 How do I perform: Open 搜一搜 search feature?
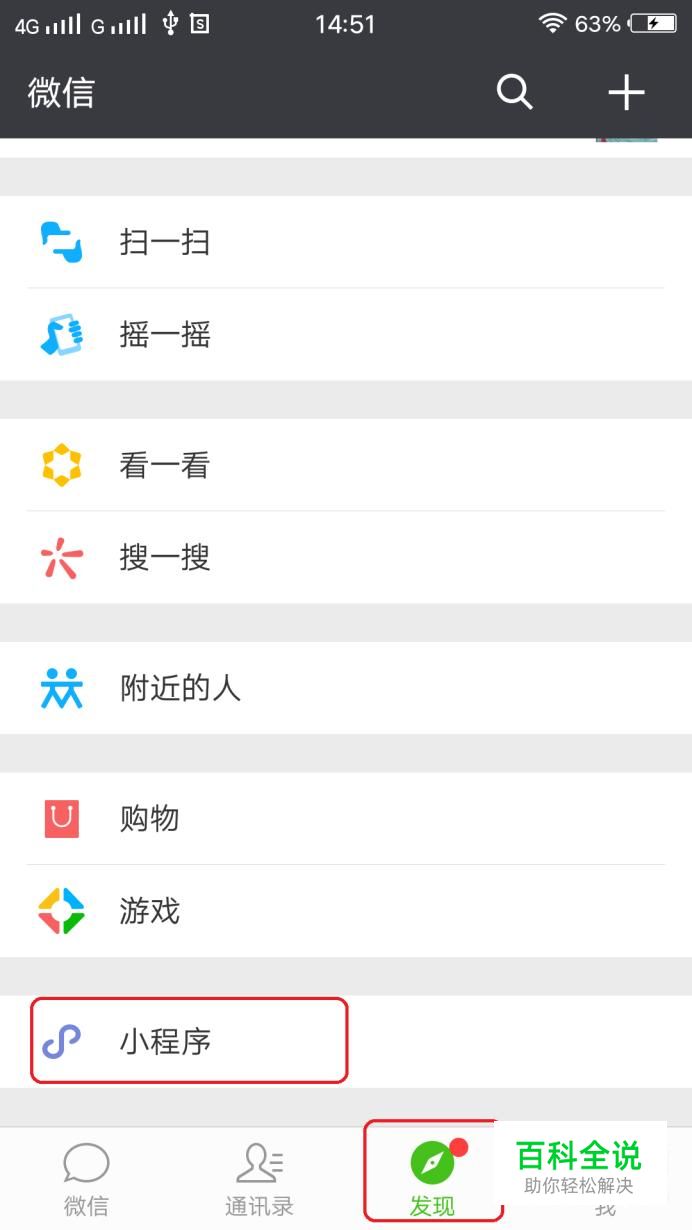[x=346, y=558]
